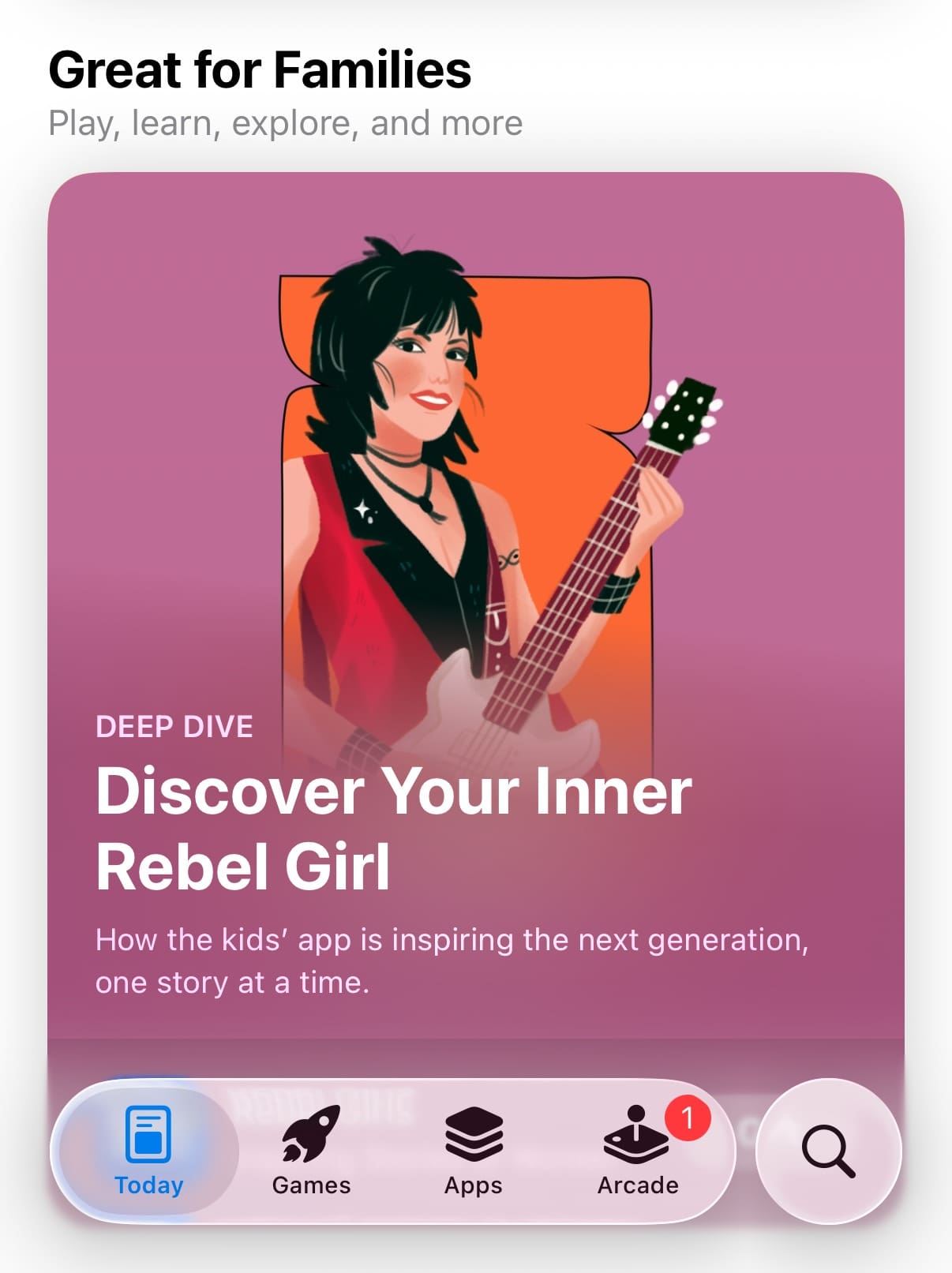The image size is (952, 1273).
Task: Select the Apps tab
Action: pos(473,1151)
